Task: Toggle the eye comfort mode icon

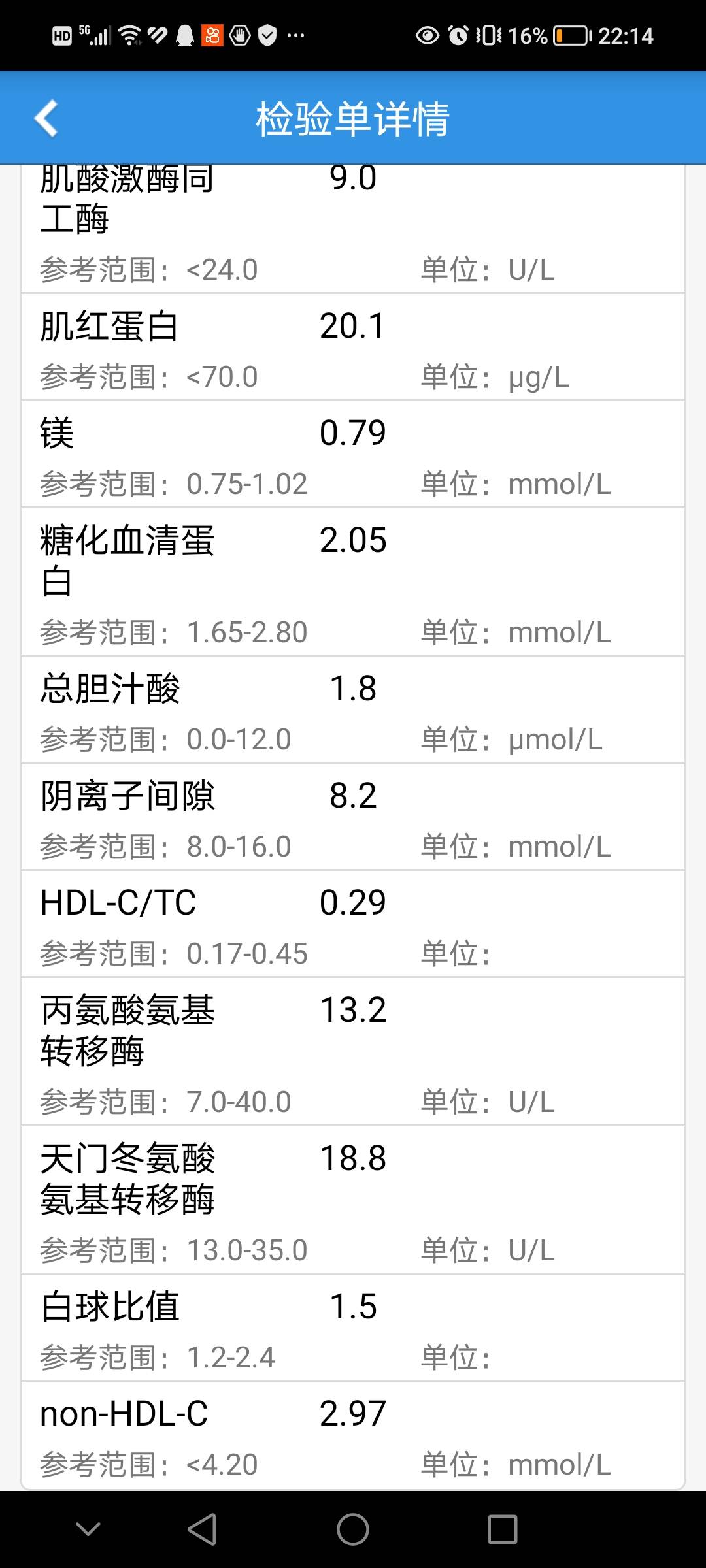Action: point(428,35)
